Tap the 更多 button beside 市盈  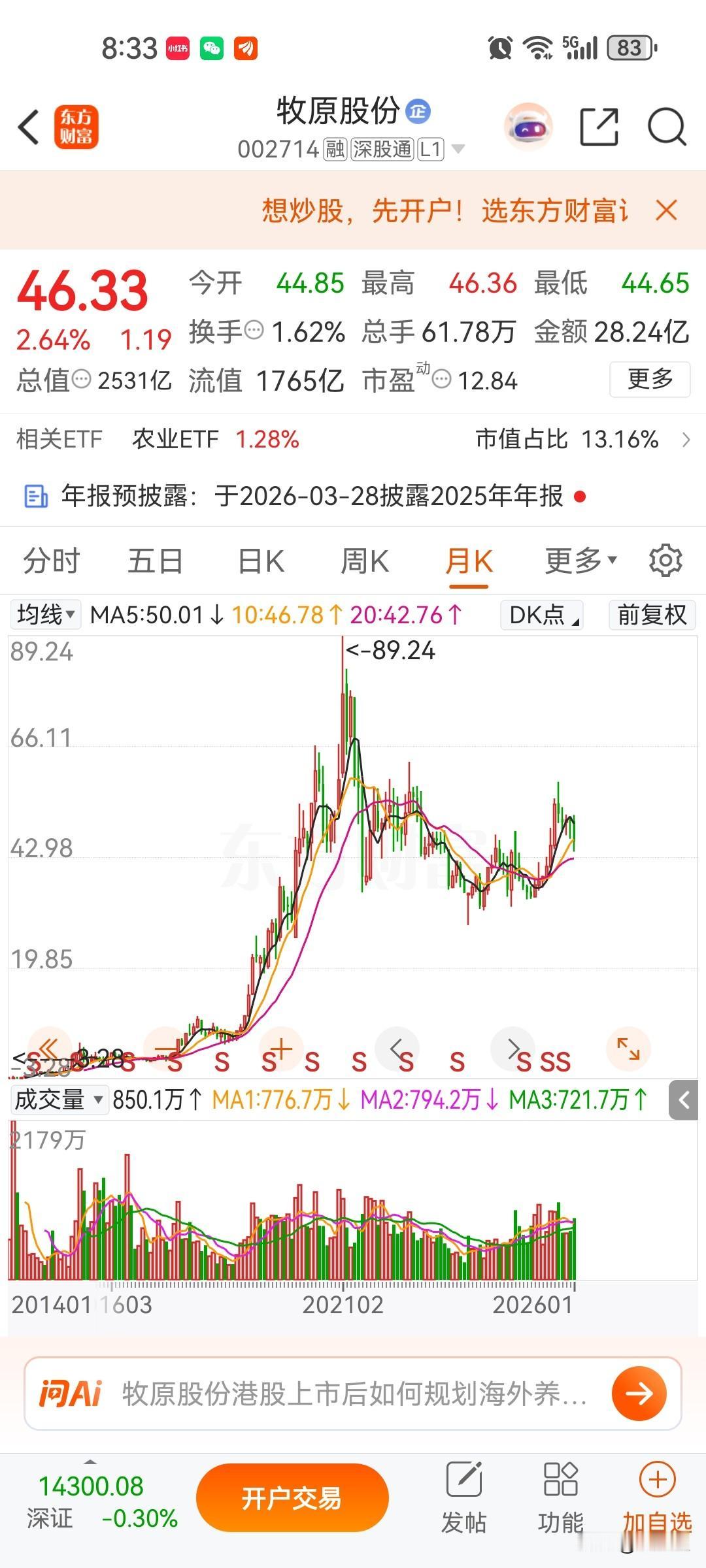pyautogui.click(x=649, y=380)
